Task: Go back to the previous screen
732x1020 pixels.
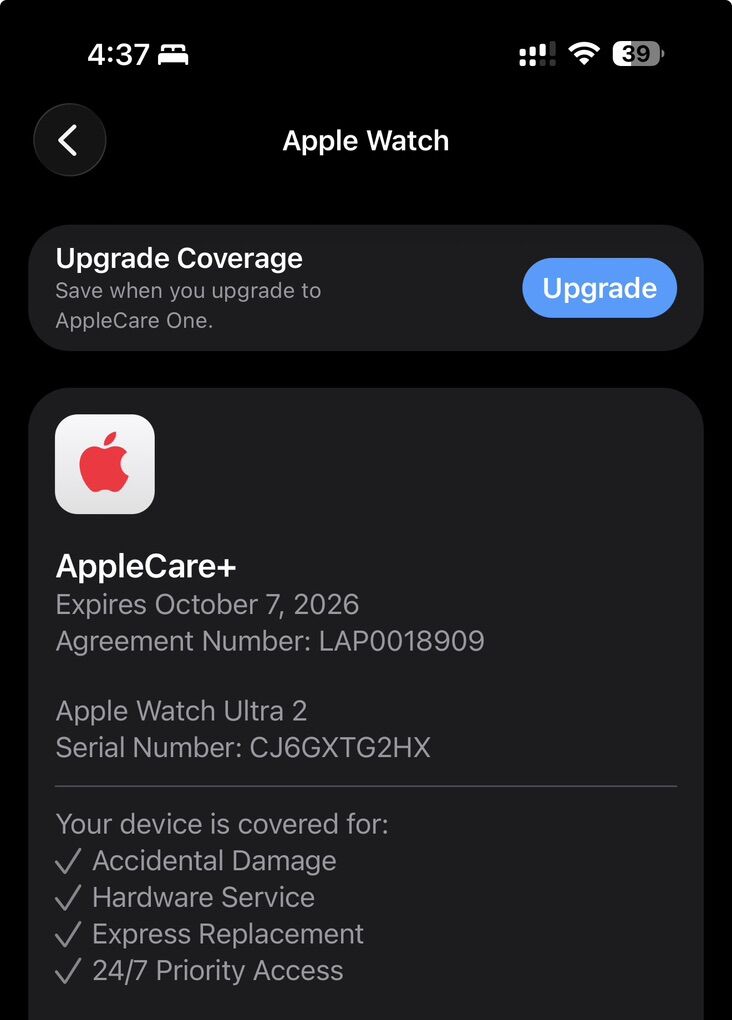Action: pos(69,141)
